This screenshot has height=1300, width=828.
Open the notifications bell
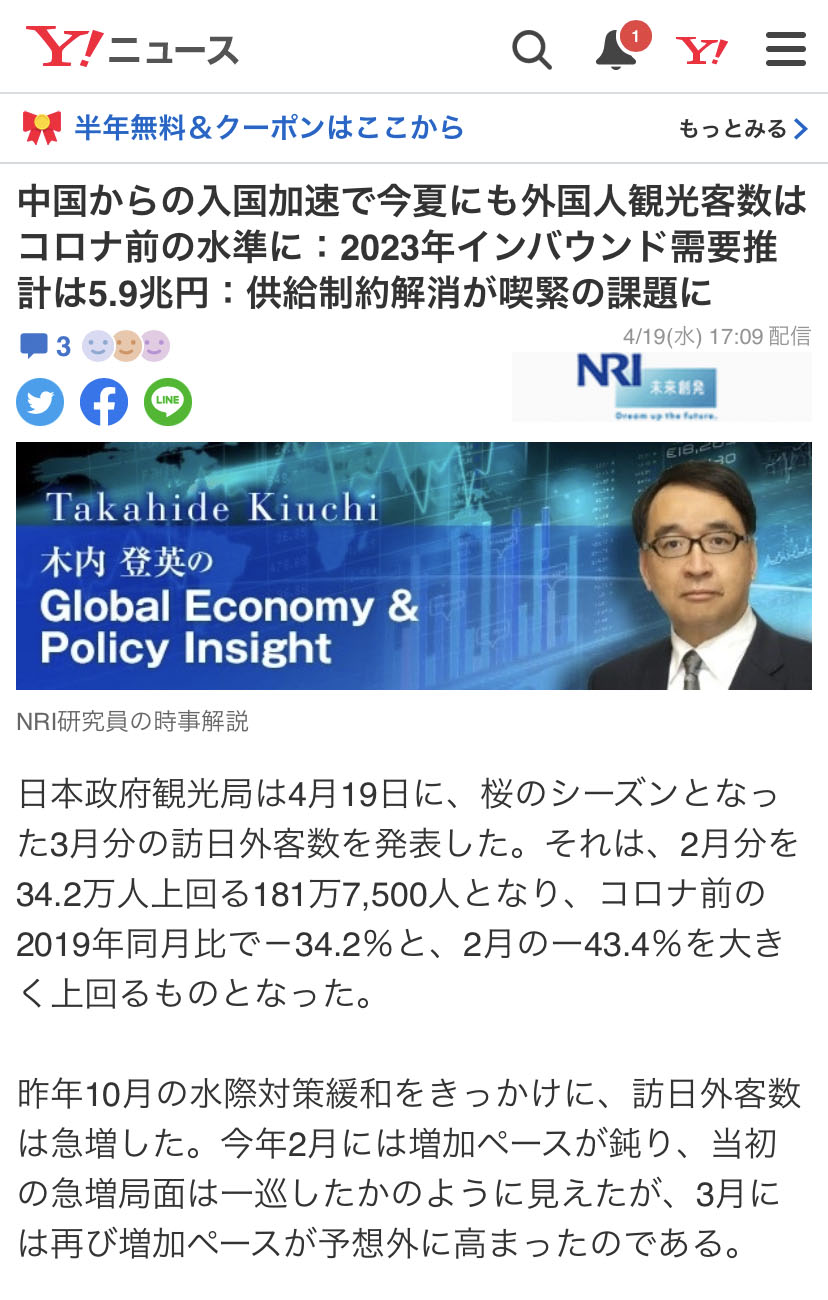(x=616, y=48)
